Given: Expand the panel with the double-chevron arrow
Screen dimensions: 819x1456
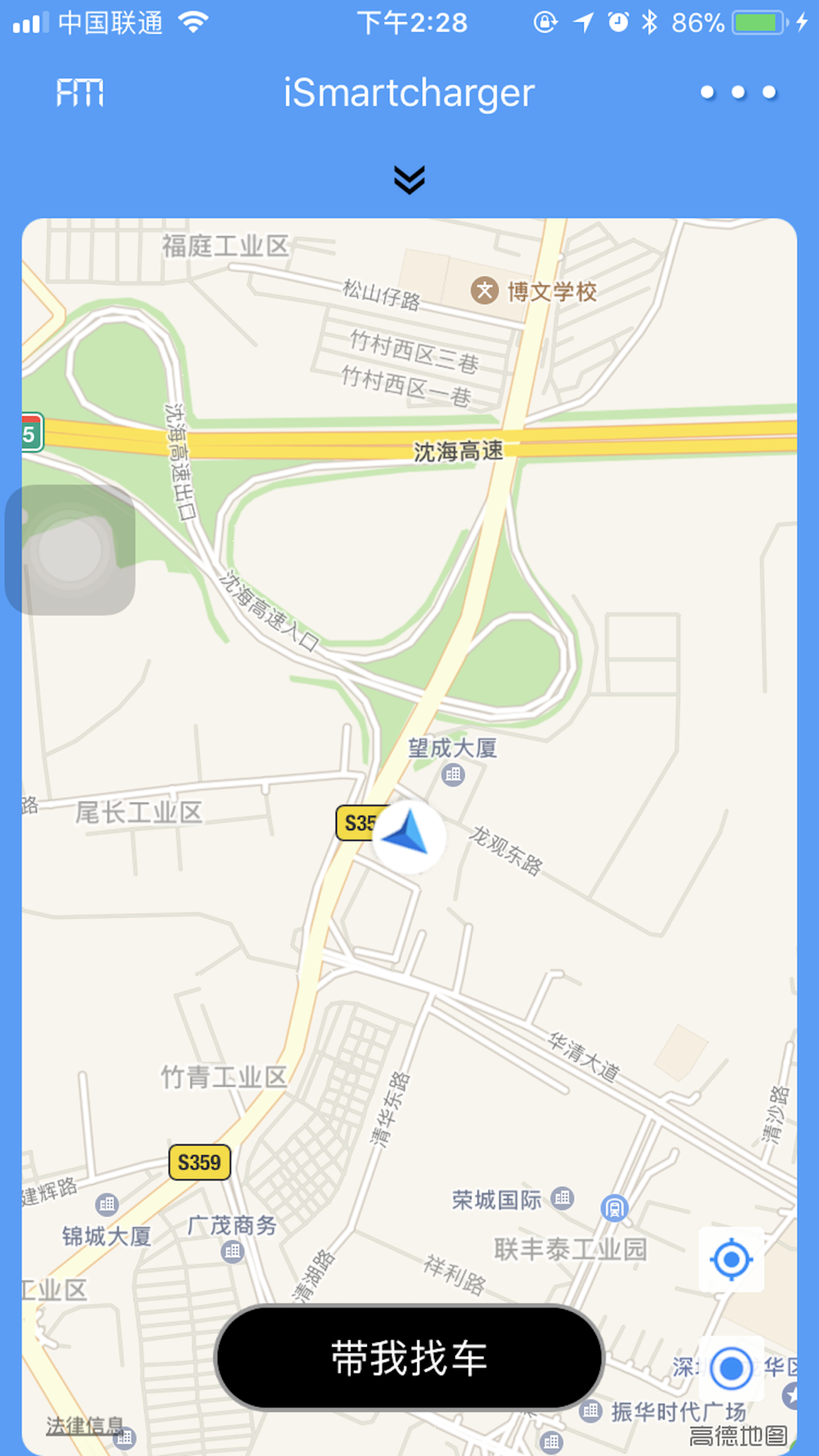Looking at the screenshot, I should pos(409,179).
